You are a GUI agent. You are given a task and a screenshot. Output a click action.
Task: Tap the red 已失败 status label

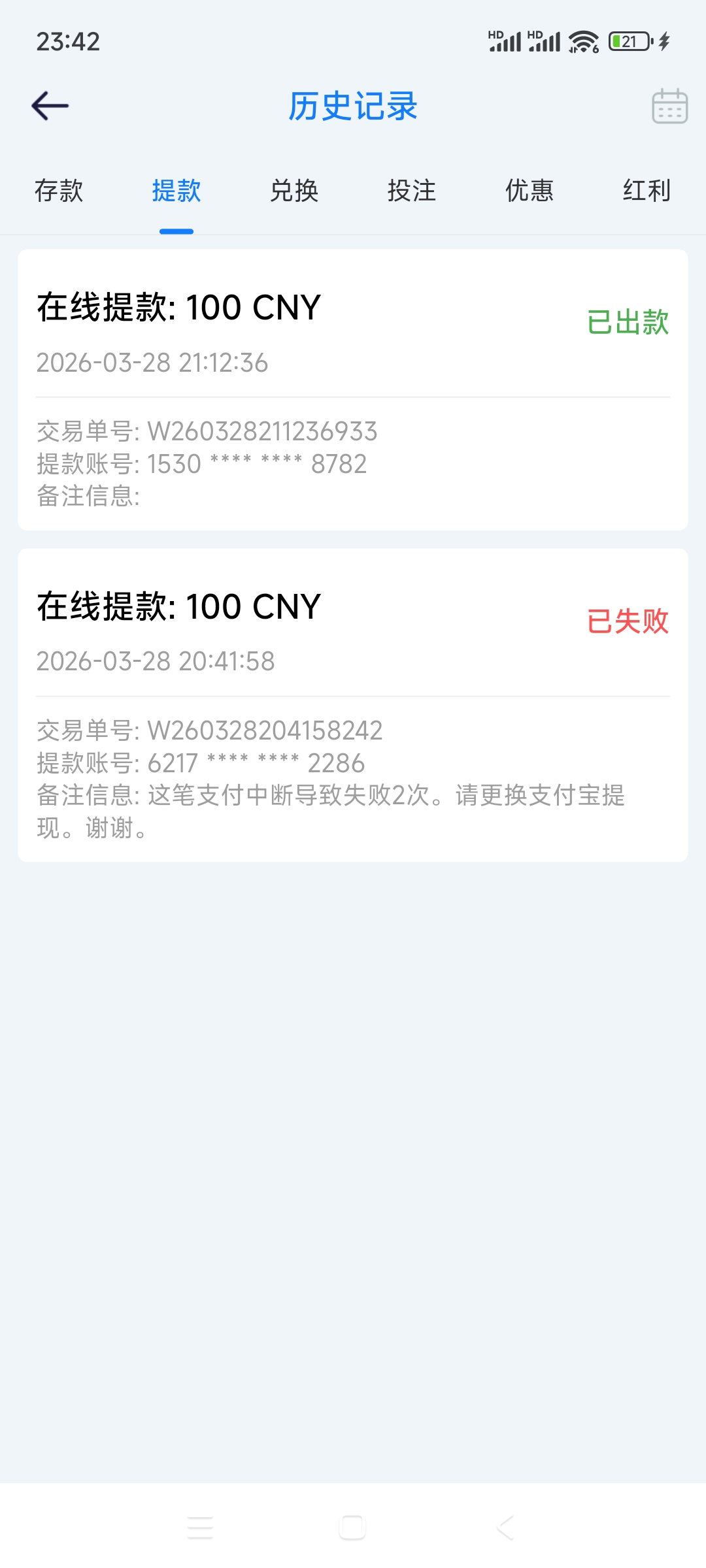(628, 622)
